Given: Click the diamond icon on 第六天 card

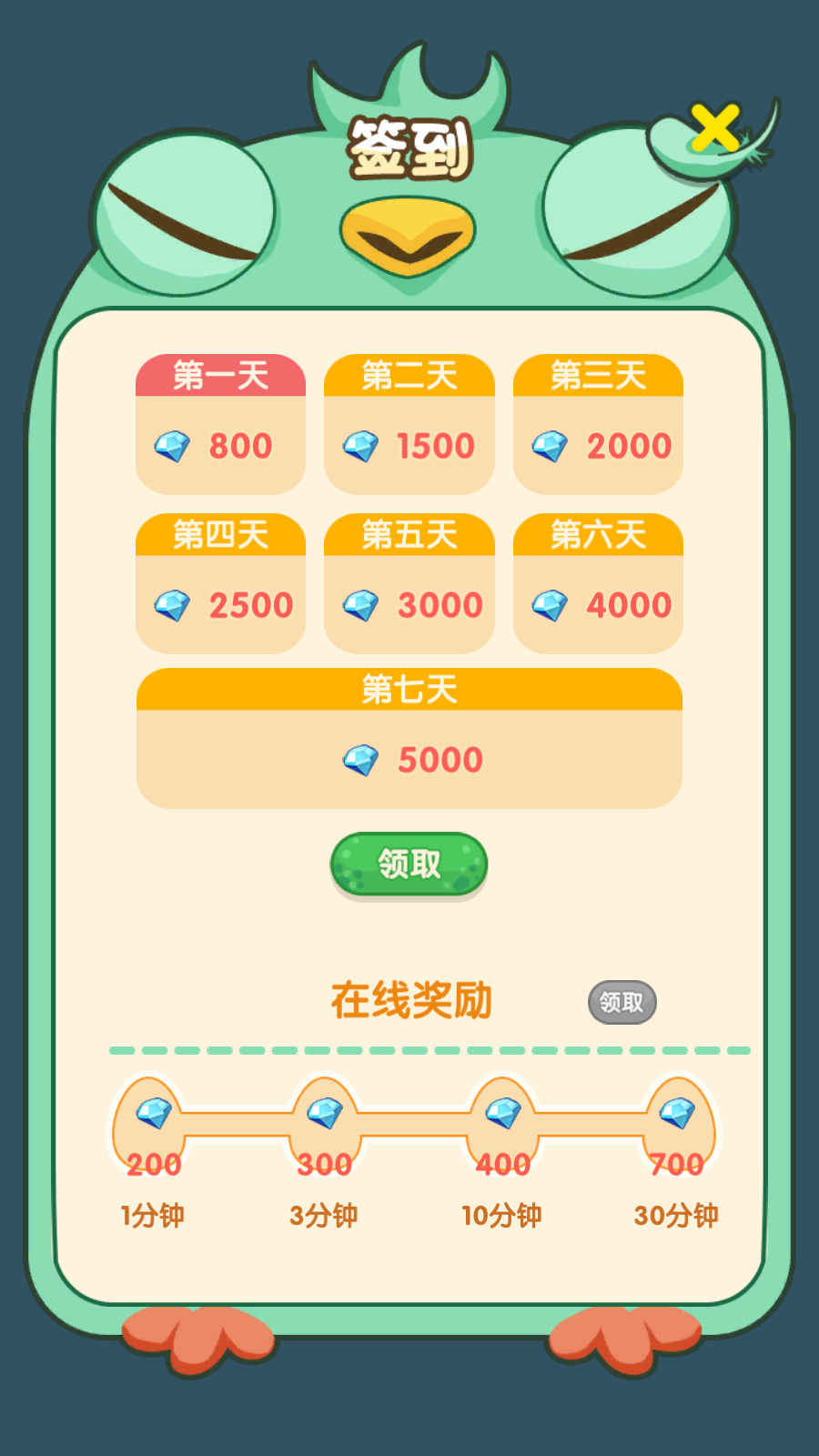Looking at the screenshot, I should click(550, 604).
